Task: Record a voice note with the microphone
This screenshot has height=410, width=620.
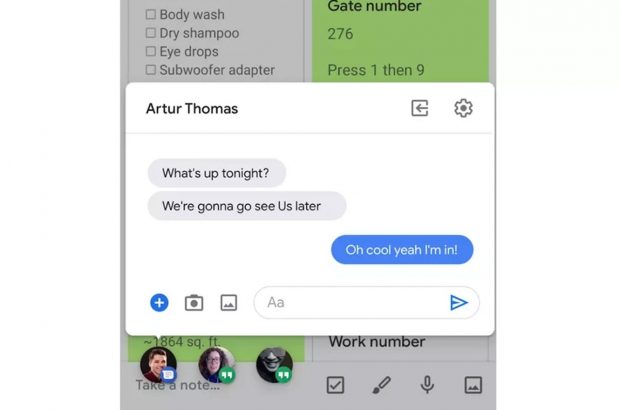Action: point(427,385)
